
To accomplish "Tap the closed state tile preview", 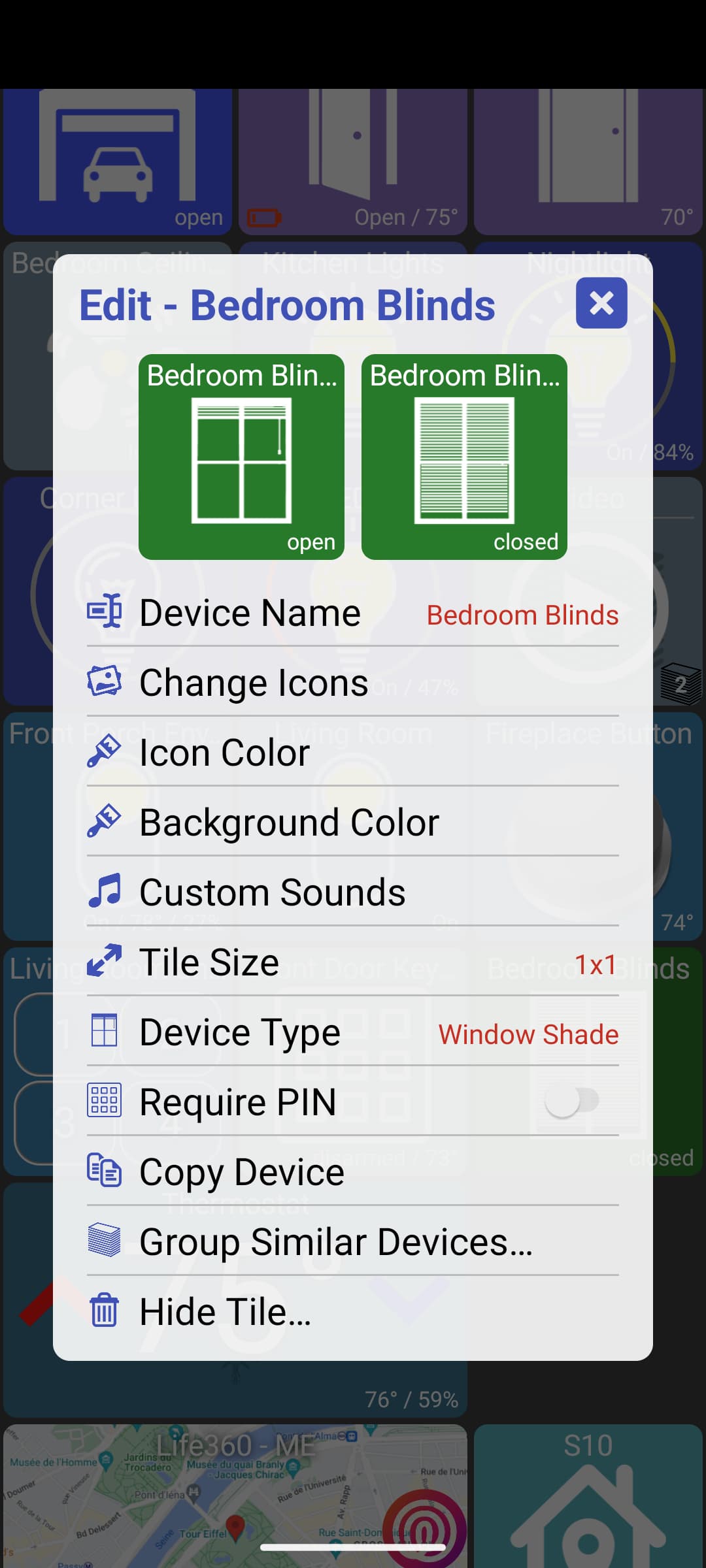I will [464, 457].
